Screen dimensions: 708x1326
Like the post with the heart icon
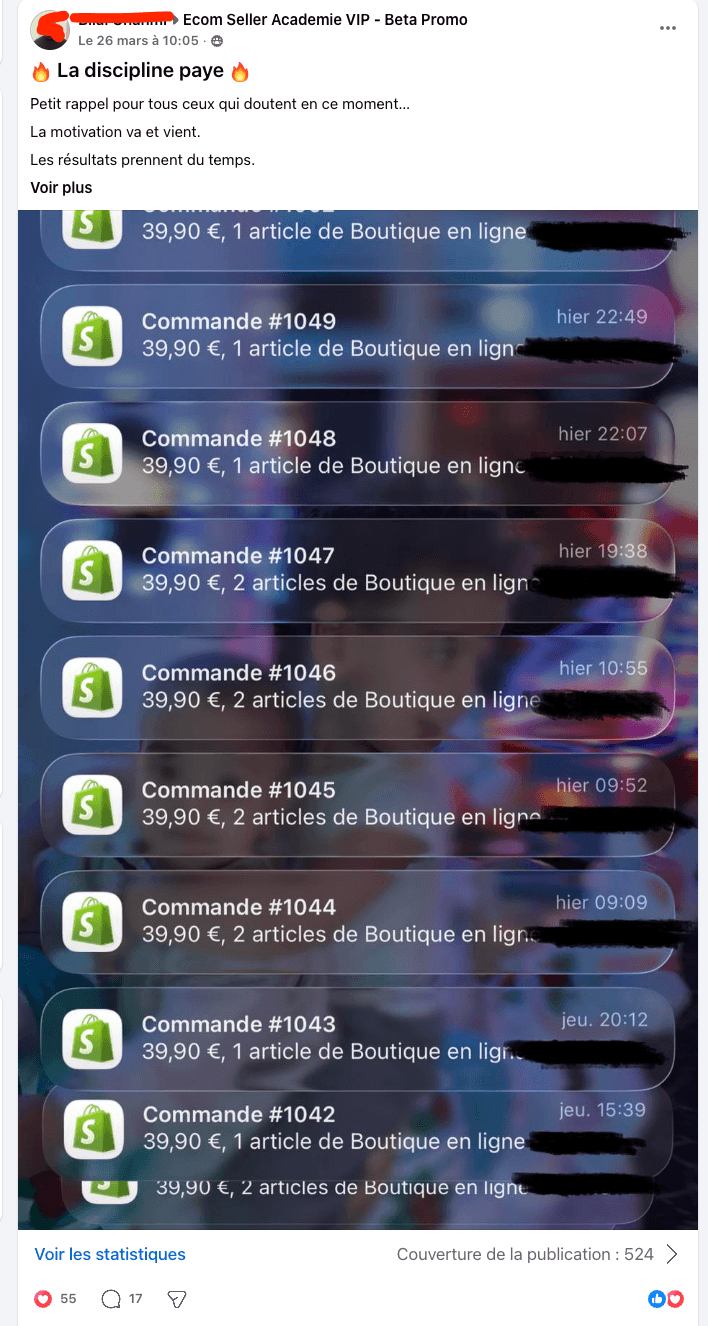[43, 1299]
